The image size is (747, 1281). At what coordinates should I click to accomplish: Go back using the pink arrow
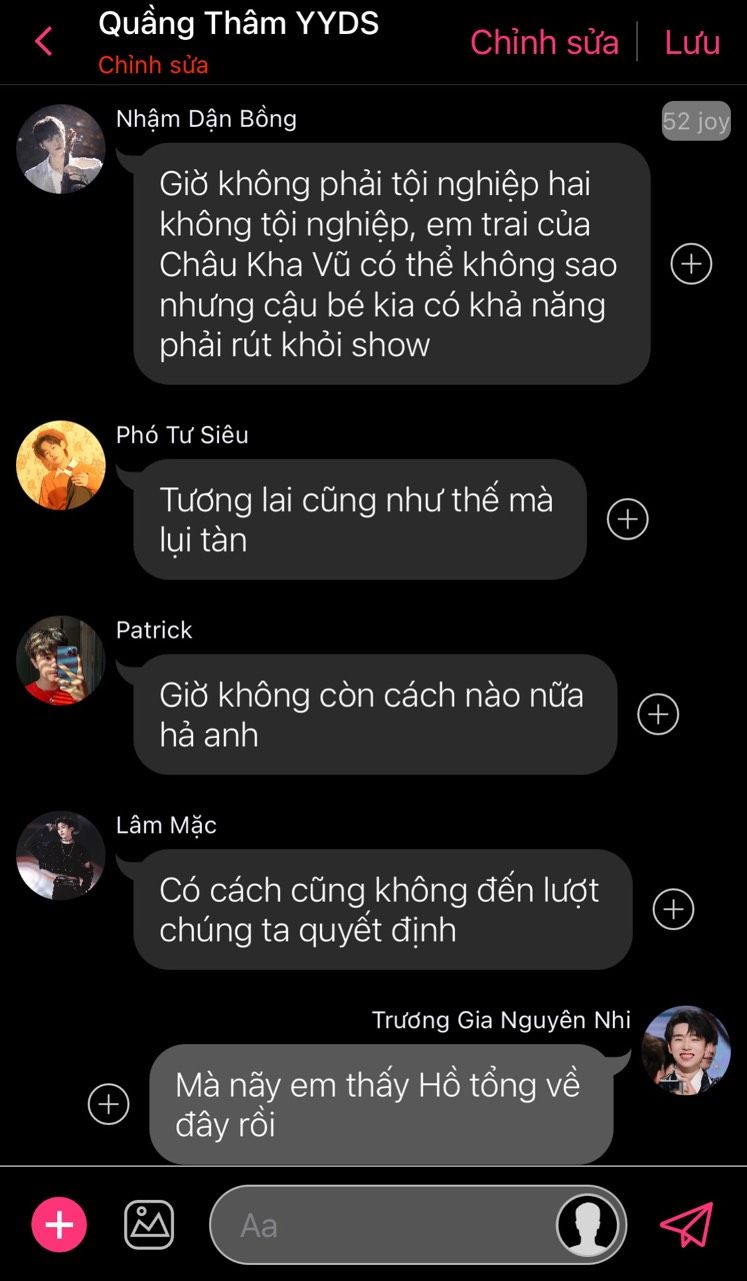[43, 42]
